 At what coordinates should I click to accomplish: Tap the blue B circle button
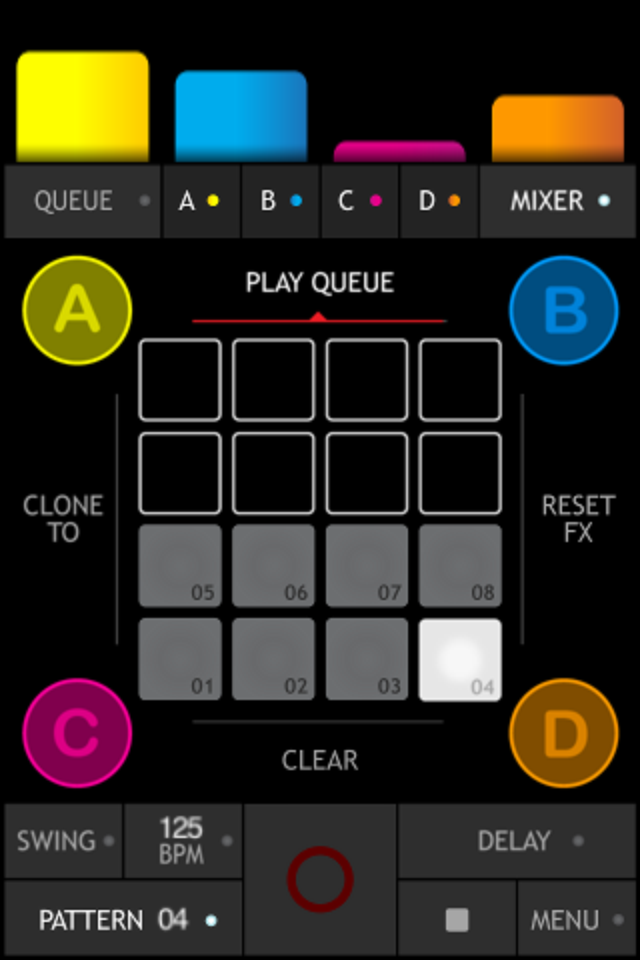564,310
